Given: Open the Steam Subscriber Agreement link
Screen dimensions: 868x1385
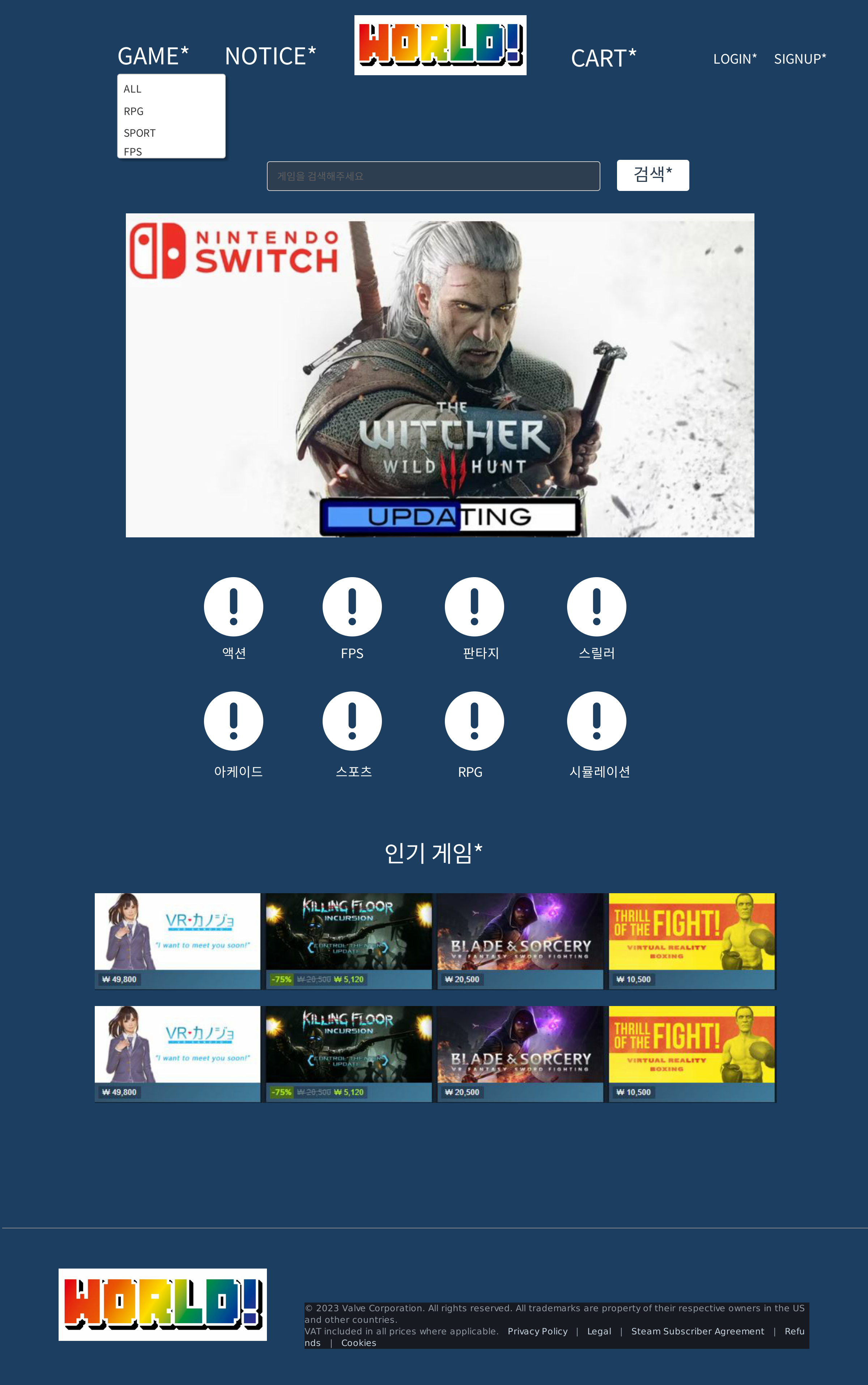Looking at the screenshot, I should 697,1331.
